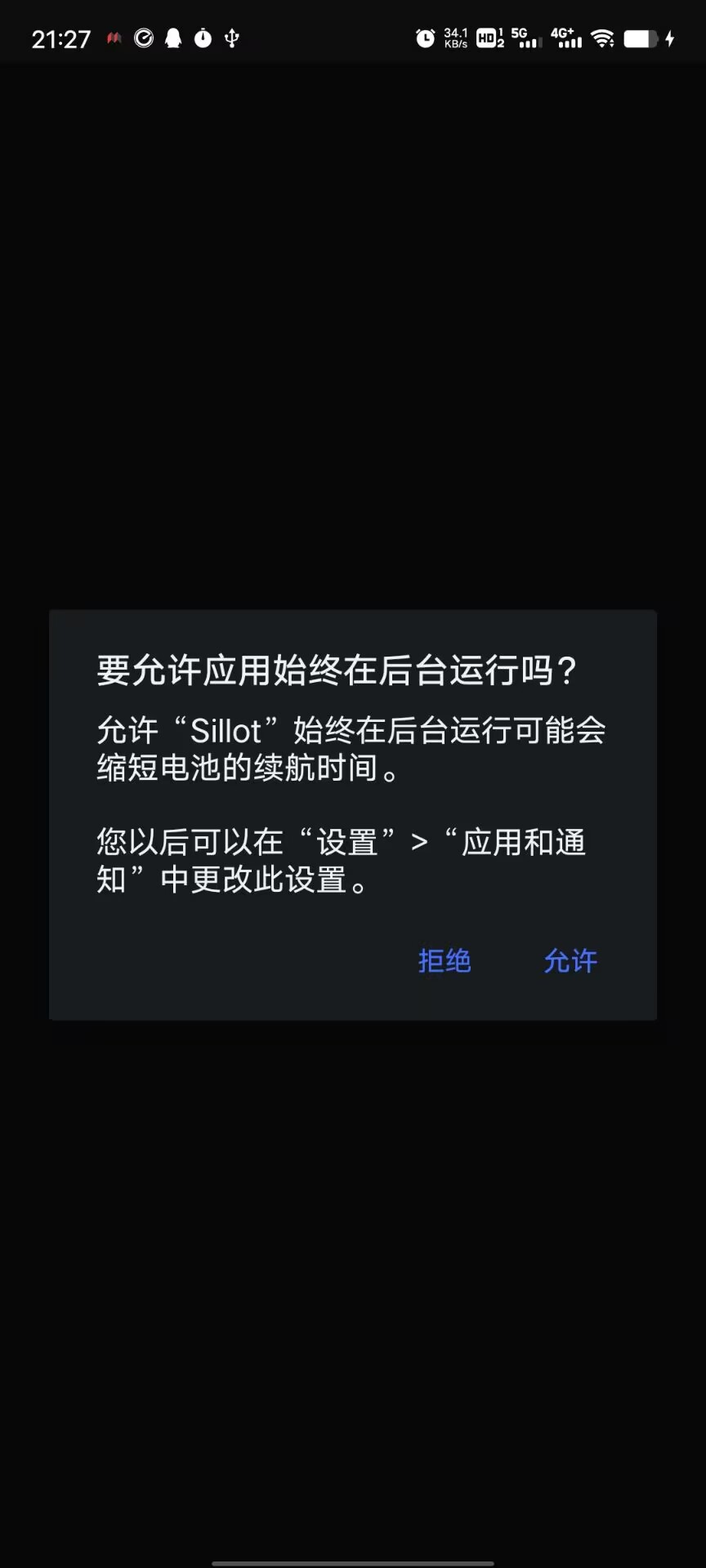Tap the Wi-Fi signal icon

click(602, 38)
